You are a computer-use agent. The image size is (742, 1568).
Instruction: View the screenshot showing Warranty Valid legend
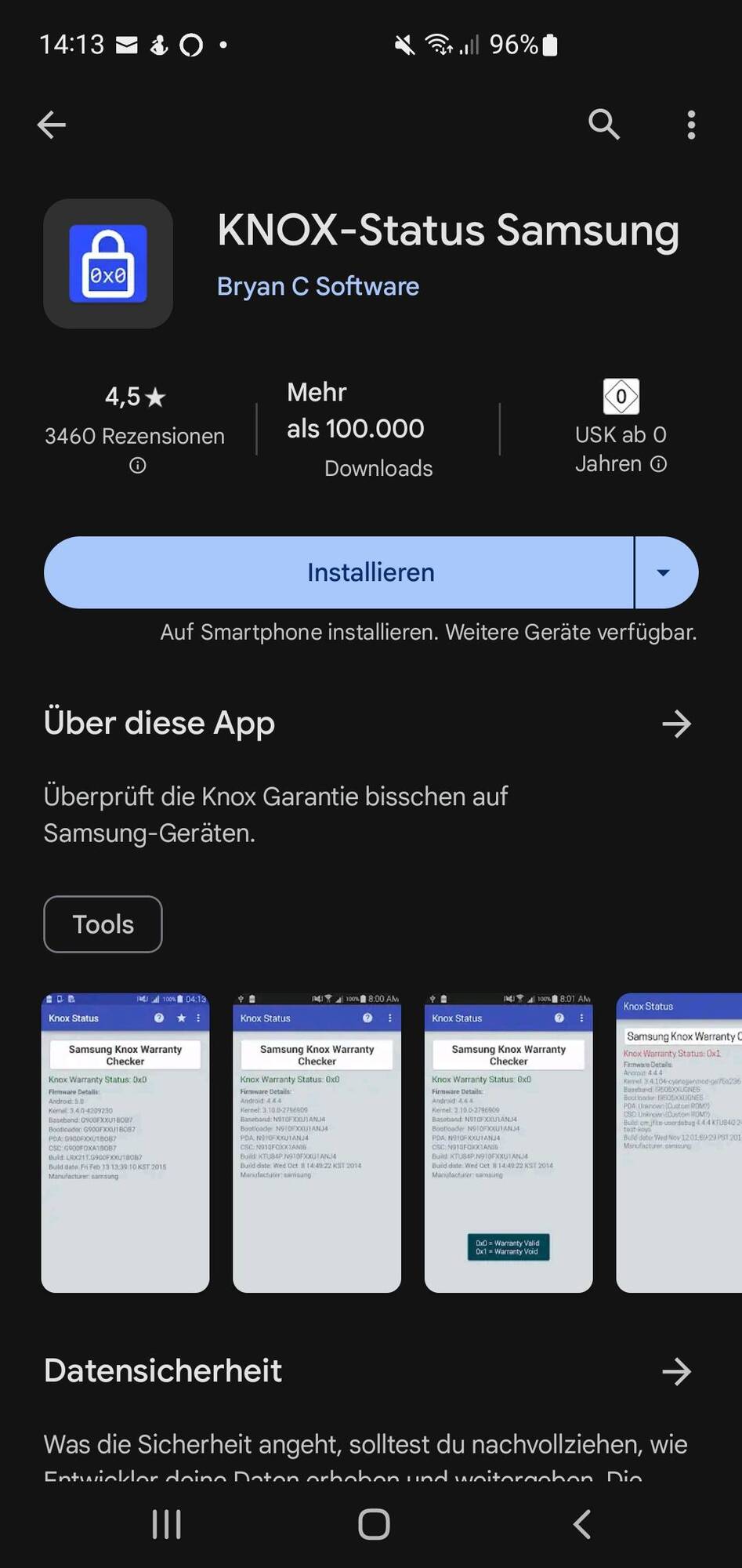pyautogui.click(x=509, y=1142)
